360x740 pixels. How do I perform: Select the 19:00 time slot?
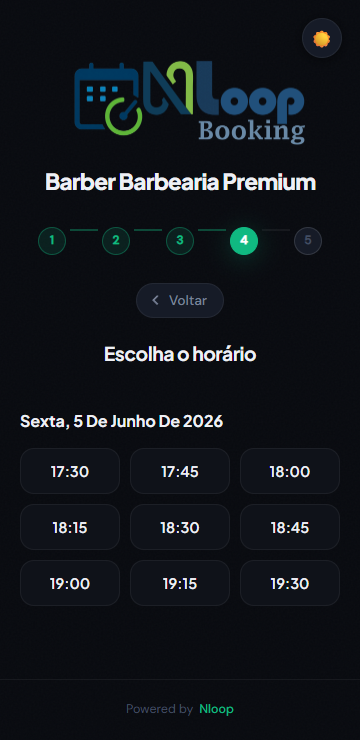tap(70, 583)
